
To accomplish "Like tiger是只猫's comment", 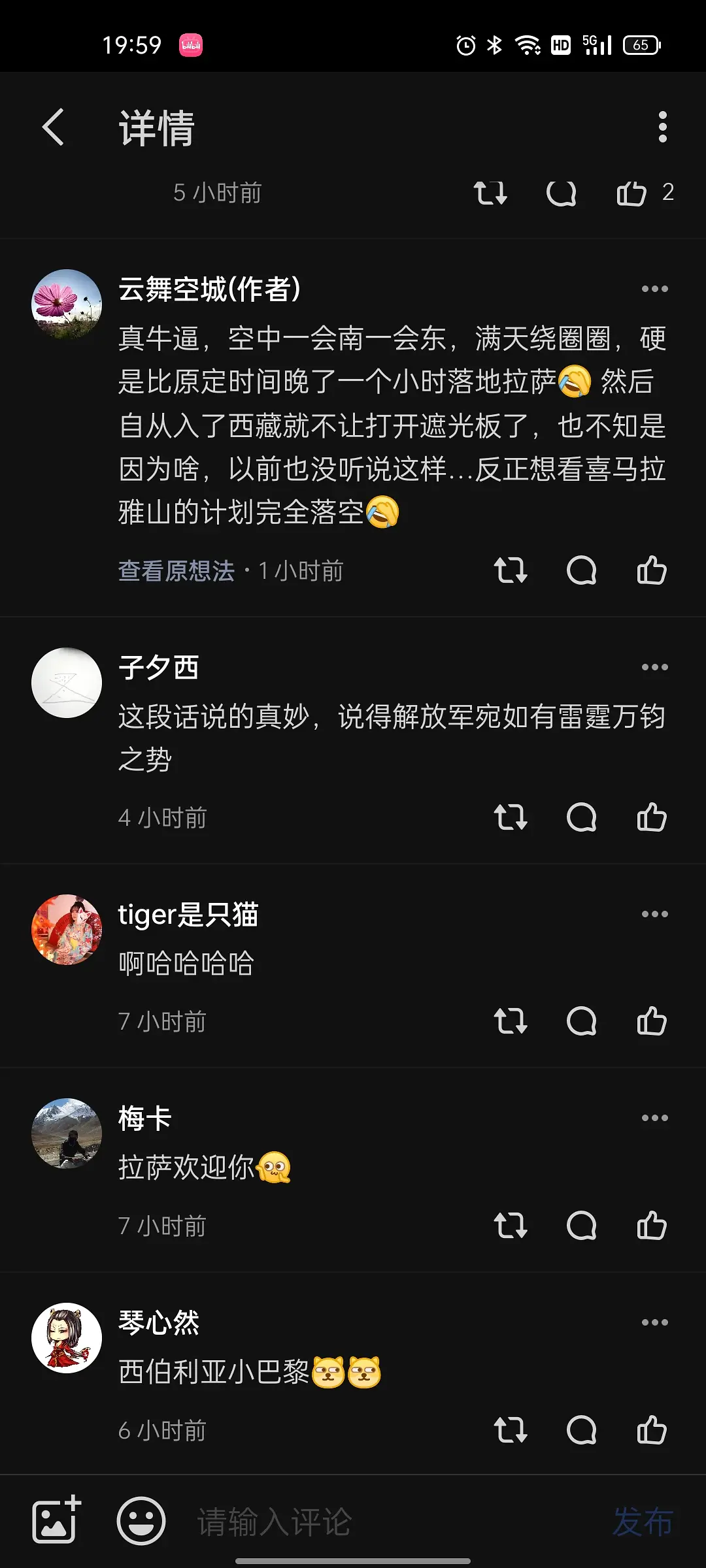I will 652,1021.
